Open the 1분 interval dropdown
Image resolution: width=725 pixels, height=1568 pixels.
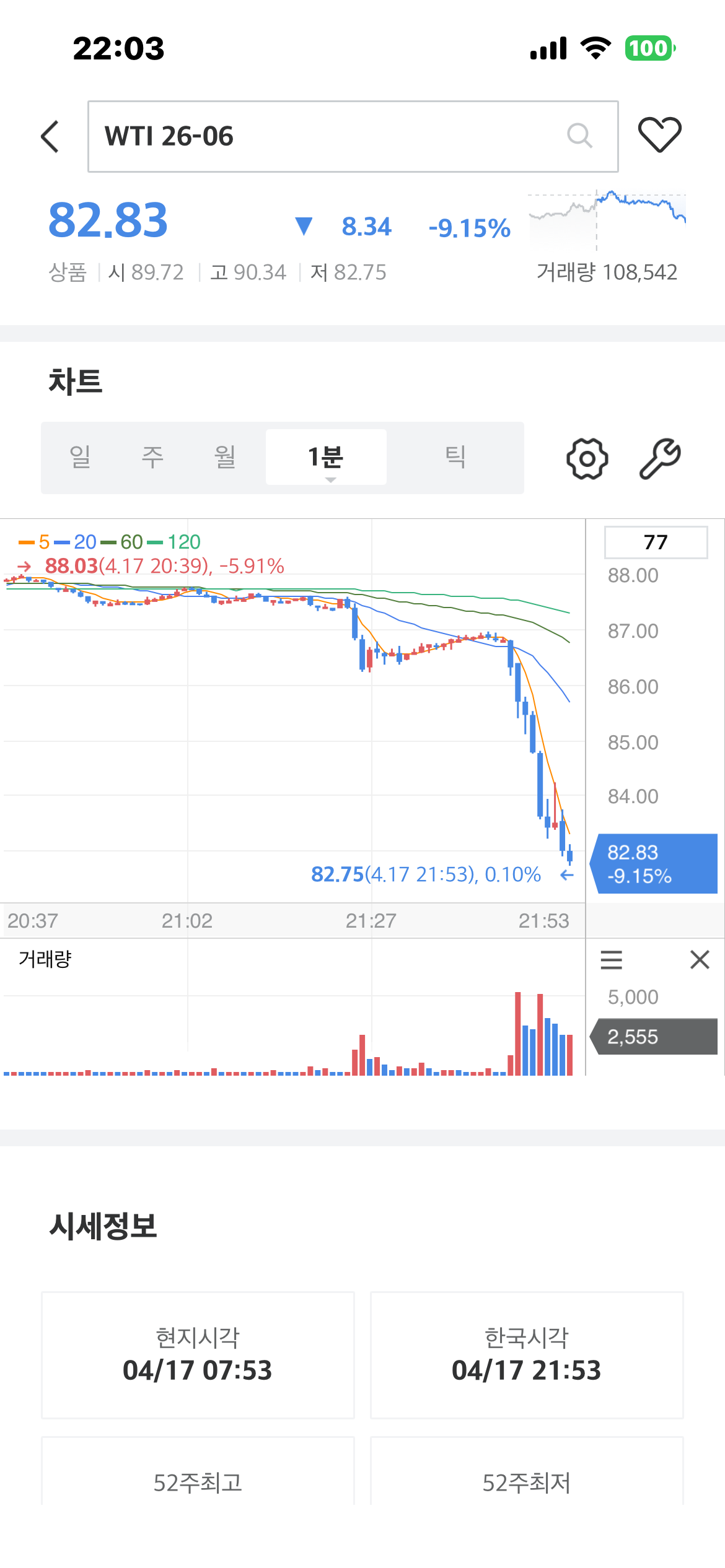point(327,458)
